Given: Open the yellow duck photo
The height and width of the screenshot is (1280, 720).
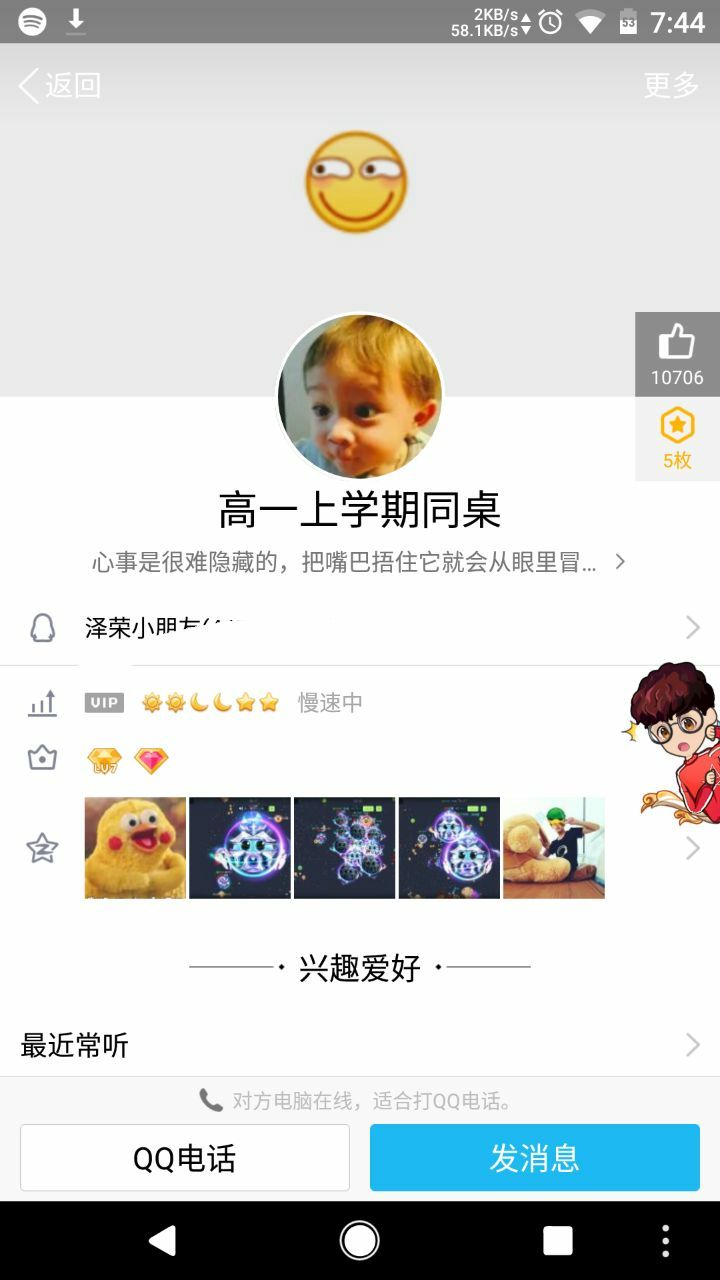Looking at the screenshot, I should (135, 847).
